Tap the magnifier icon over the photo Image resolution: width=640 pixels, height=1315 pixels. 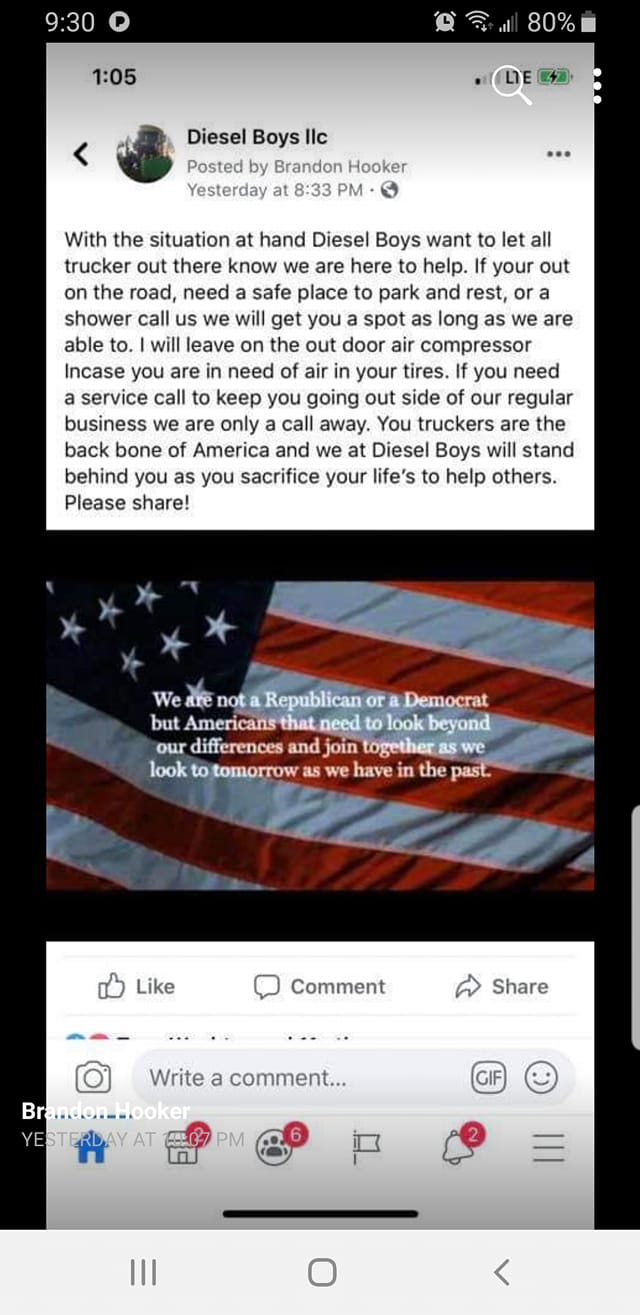point(511,86)
